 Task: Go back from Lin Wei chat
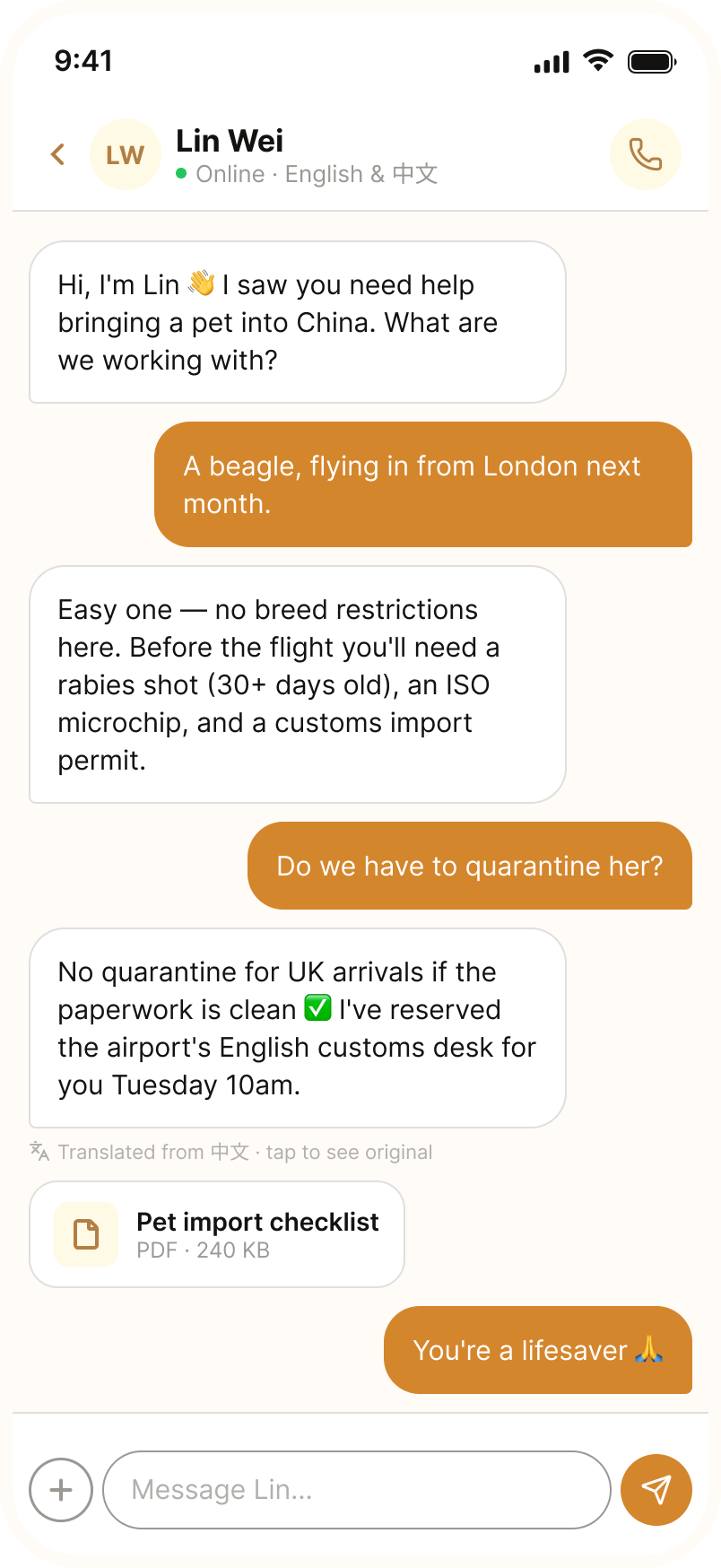point(58,154)
